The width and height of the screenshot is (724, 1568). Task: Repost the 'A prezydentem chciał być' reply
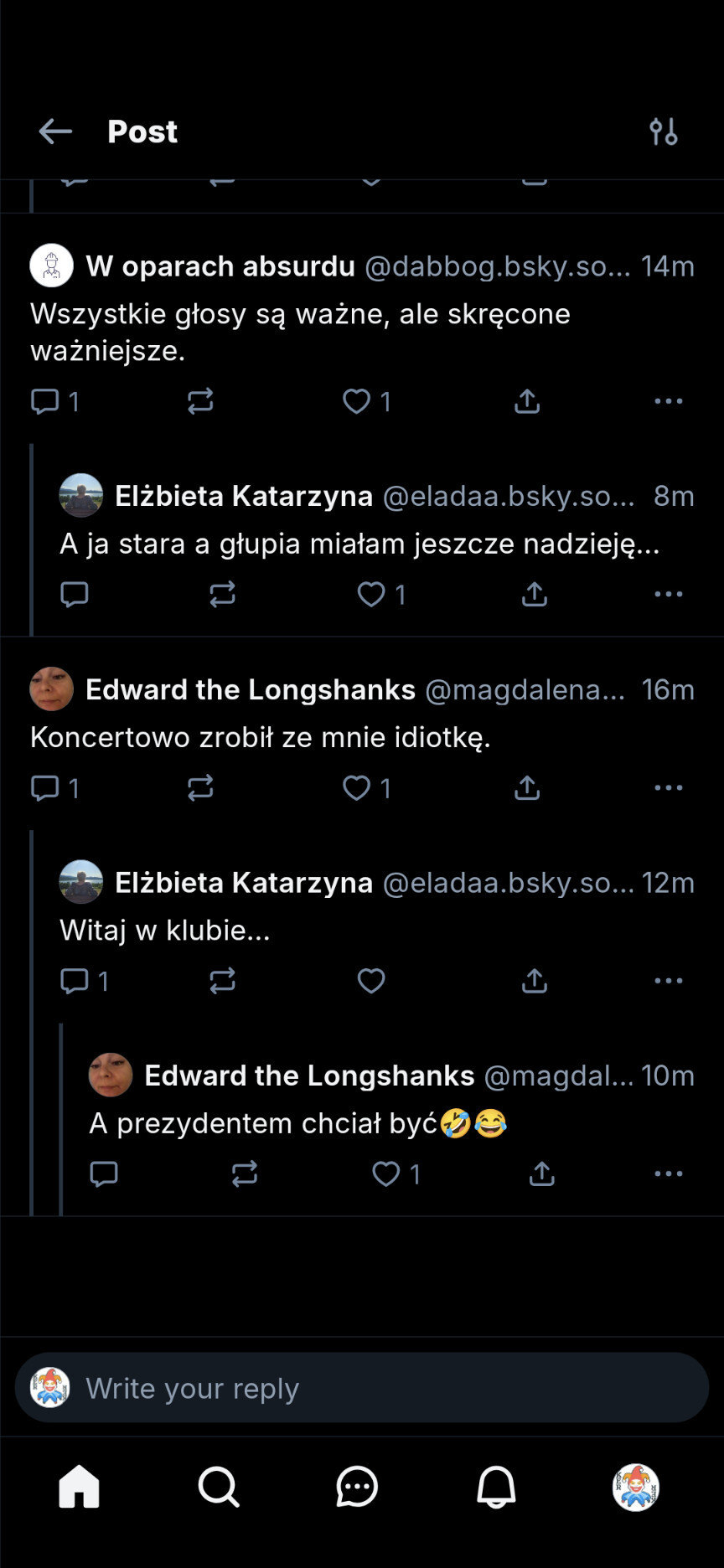(245, 1174)
